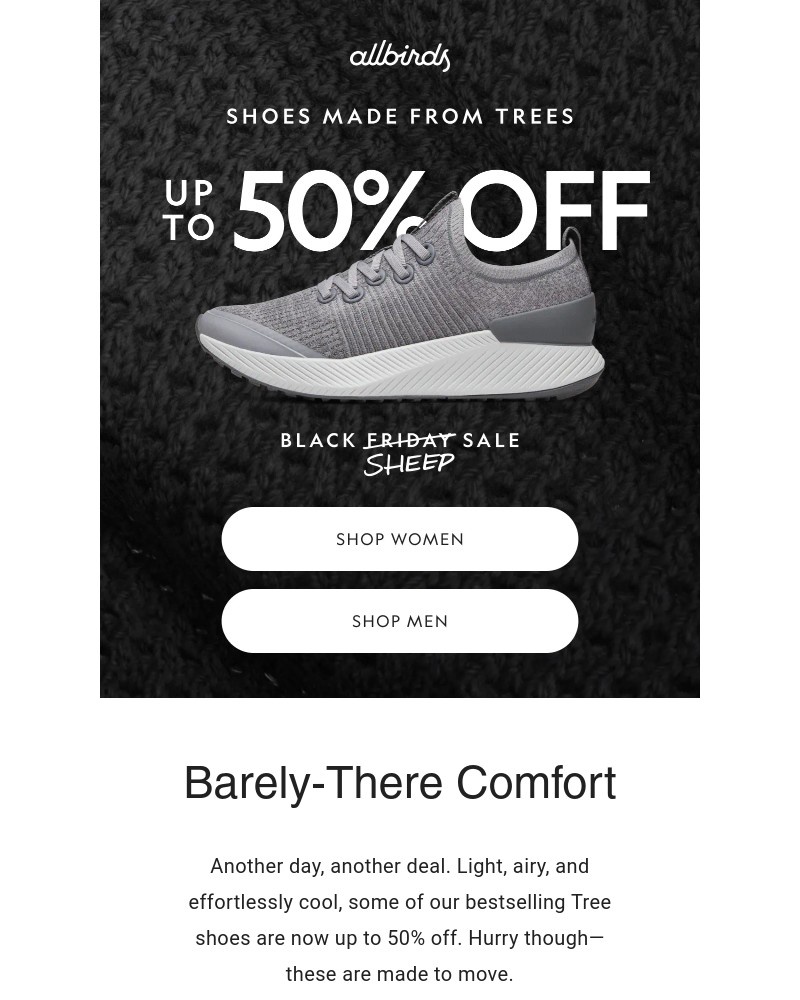The width and height of the screenshot is (800, 1000).
Task: Open the Barely-There Comfort heading link
Action: tap(399, 783)
